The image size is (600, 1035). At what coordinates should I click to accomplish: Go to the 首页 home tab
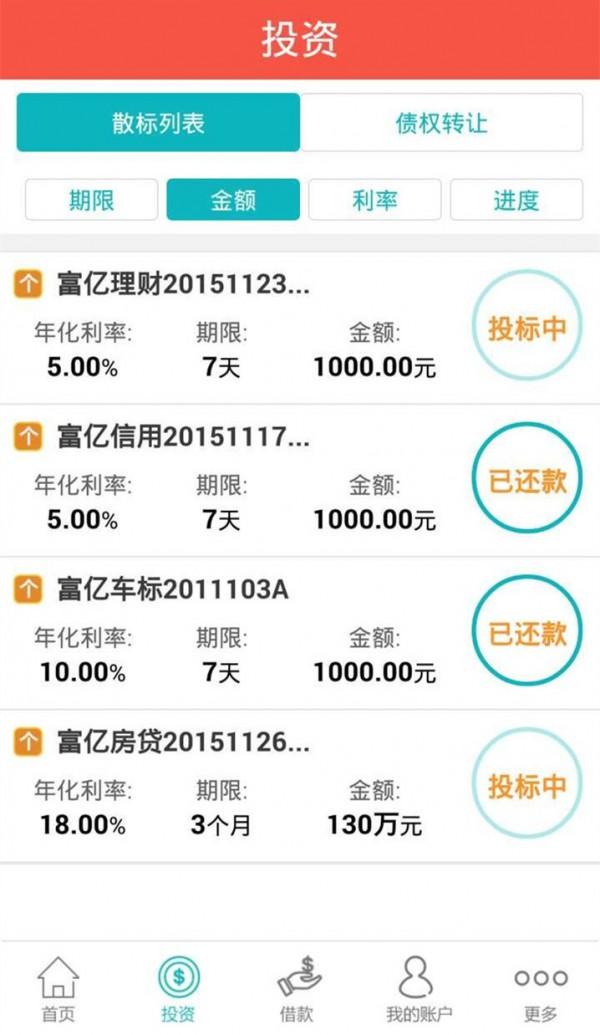coord(58,988)
